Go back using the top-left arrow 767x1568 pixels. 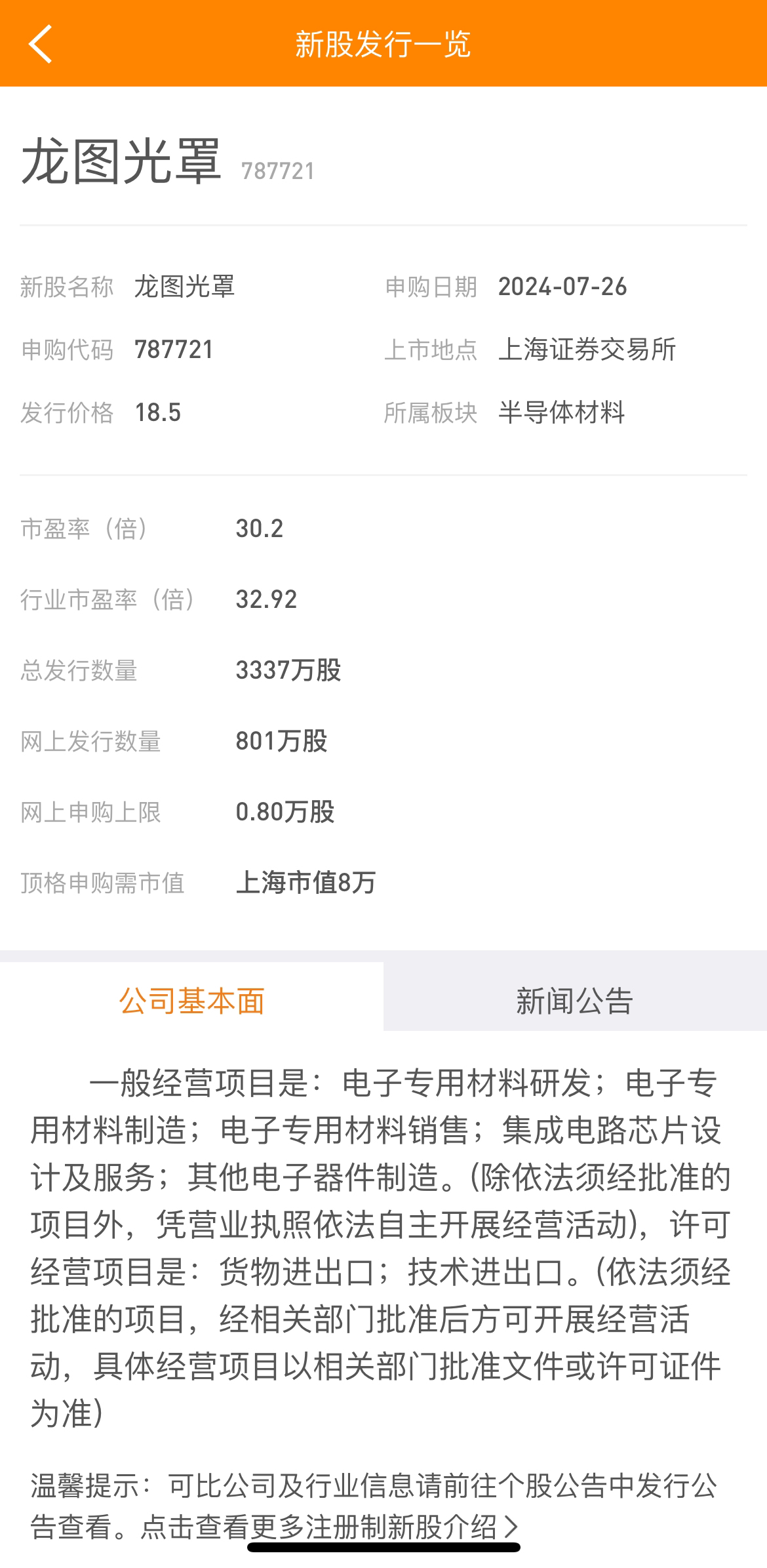click(x=41, y=44)
